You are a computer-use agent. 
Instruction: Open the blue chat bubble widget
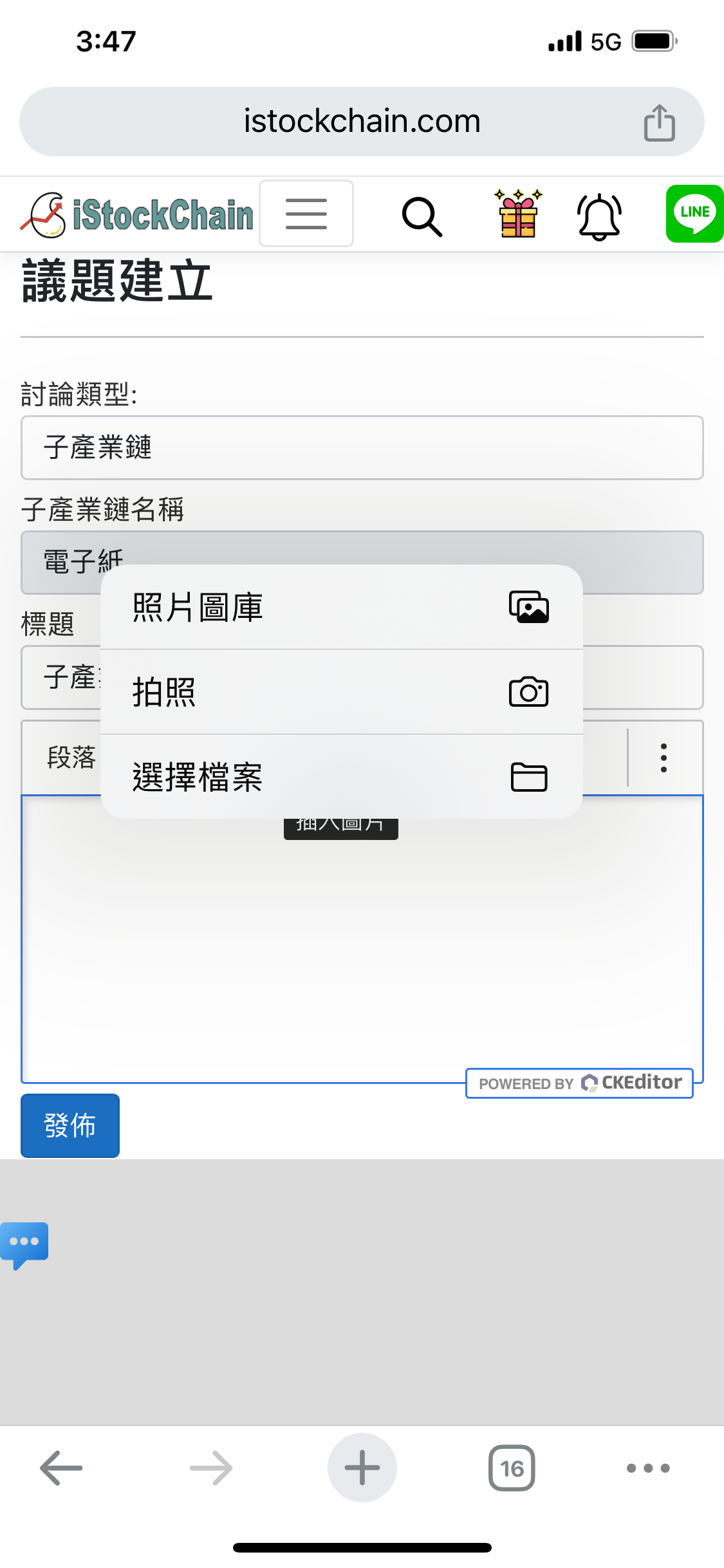point(24,1244)
